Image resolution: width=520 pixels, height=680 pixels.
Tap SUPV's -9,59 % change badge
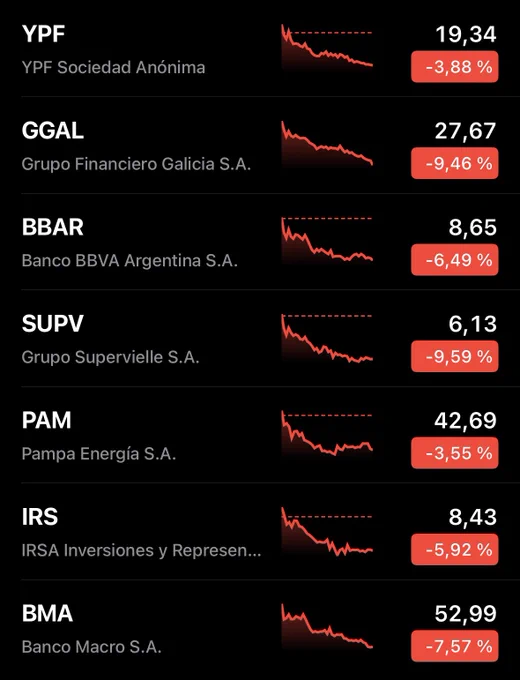point(455,356)
